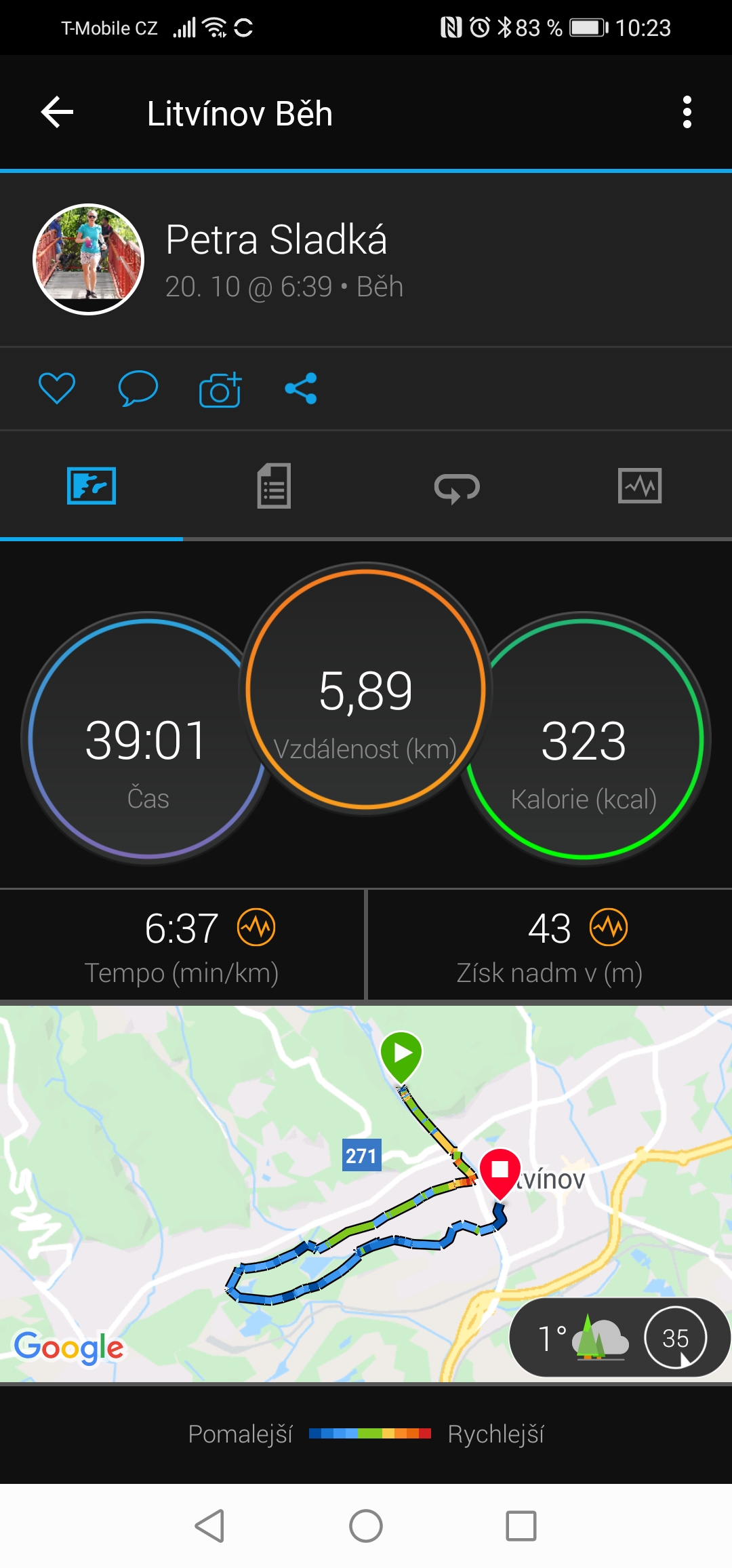Tap the system home button
Viewport: 732px width, 1568px height.
coord(366,1526)
